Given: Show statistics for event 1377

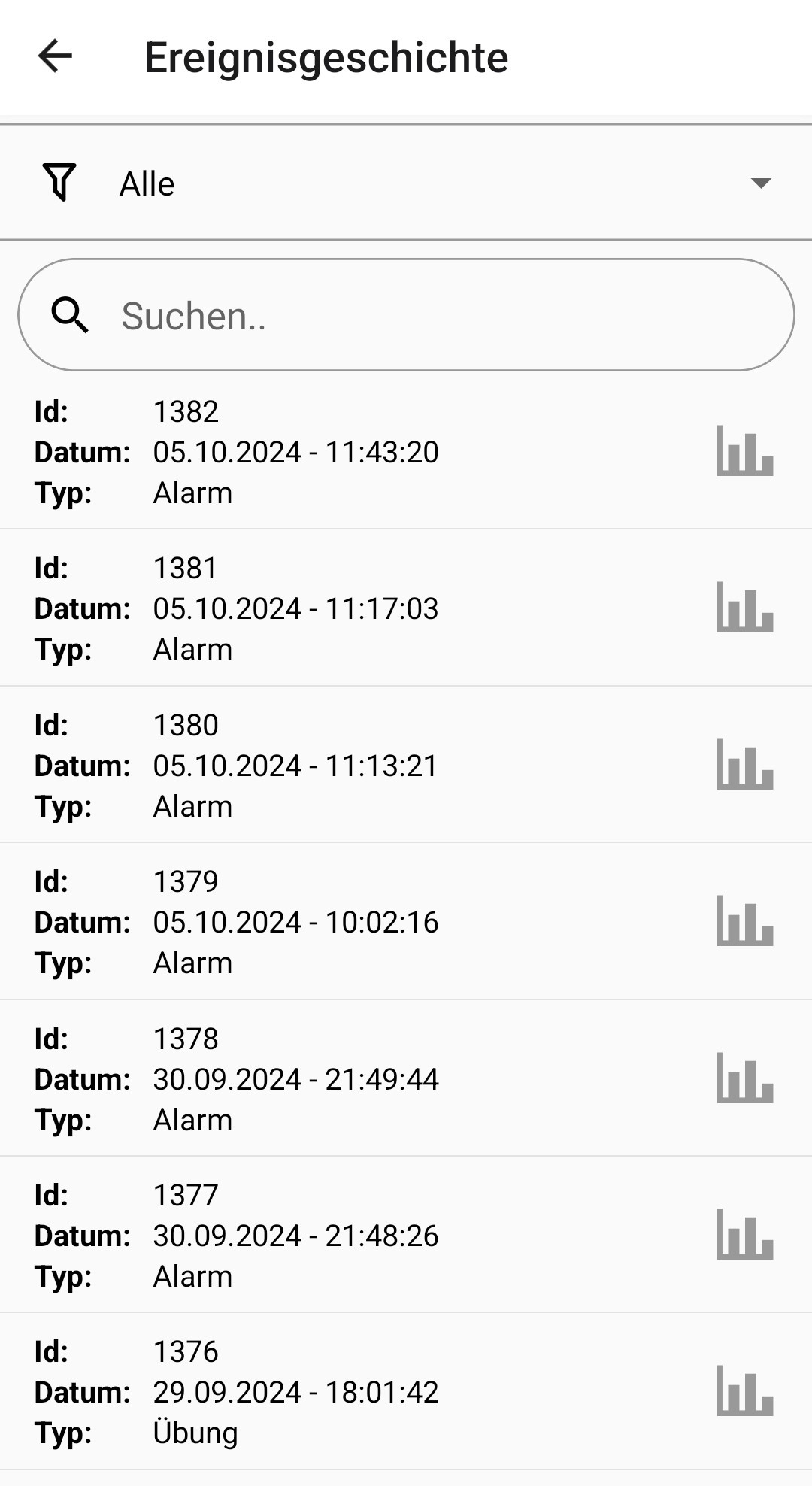Looking at the screenshot, I should click(x=744, y=1234).
